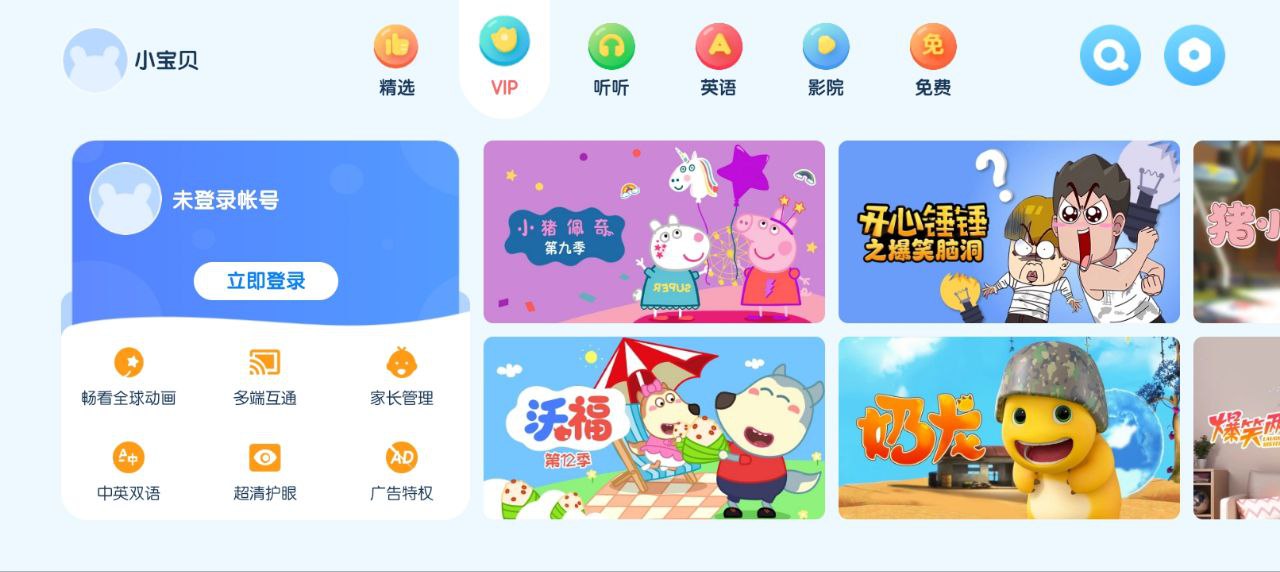Viewport: 1280px width, 572px height.
Task: Tap the 中英双语 feature
Action: pyautogui.click(x=128, y=471)
